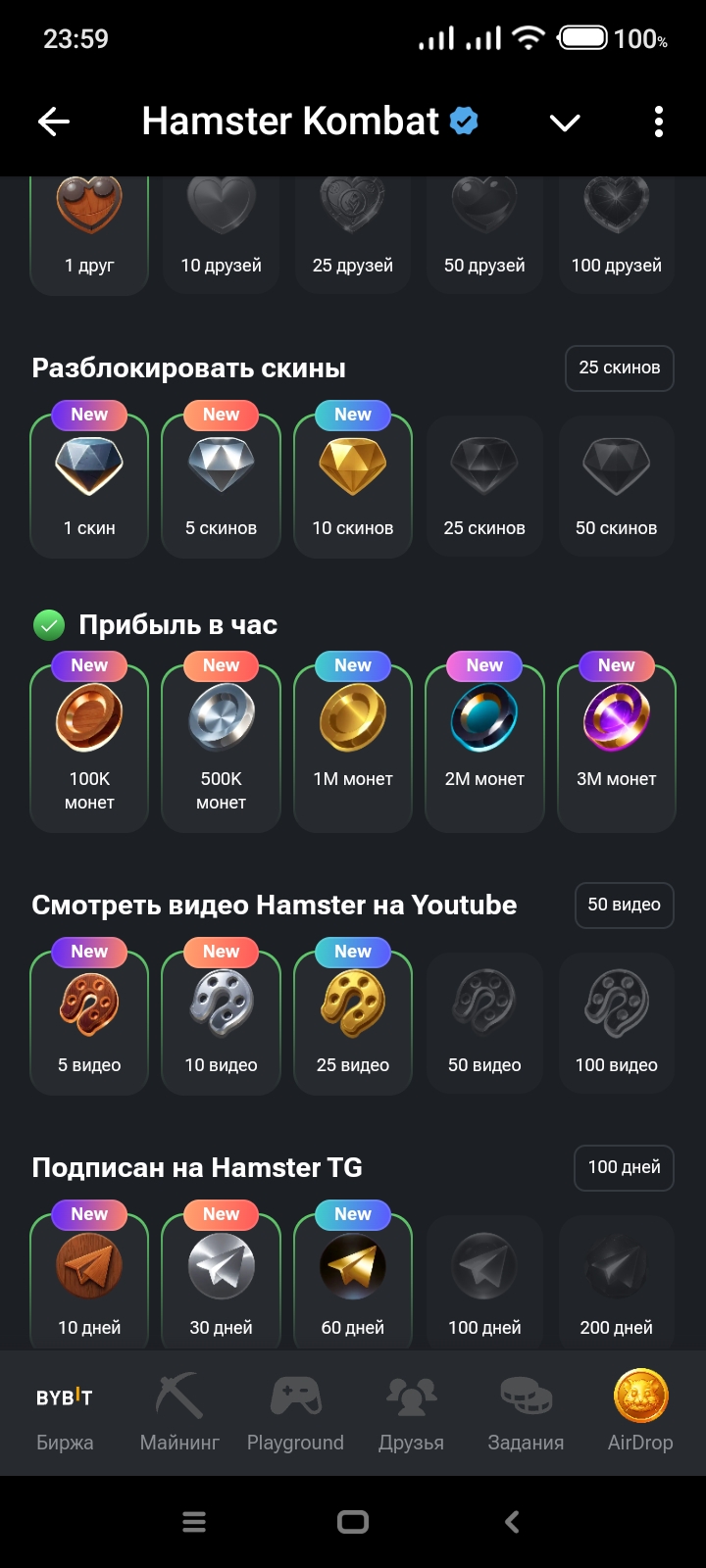The image size is (706, 1568).
Task: Switch to the Майнинг tab
Action: click(179, 1414)
